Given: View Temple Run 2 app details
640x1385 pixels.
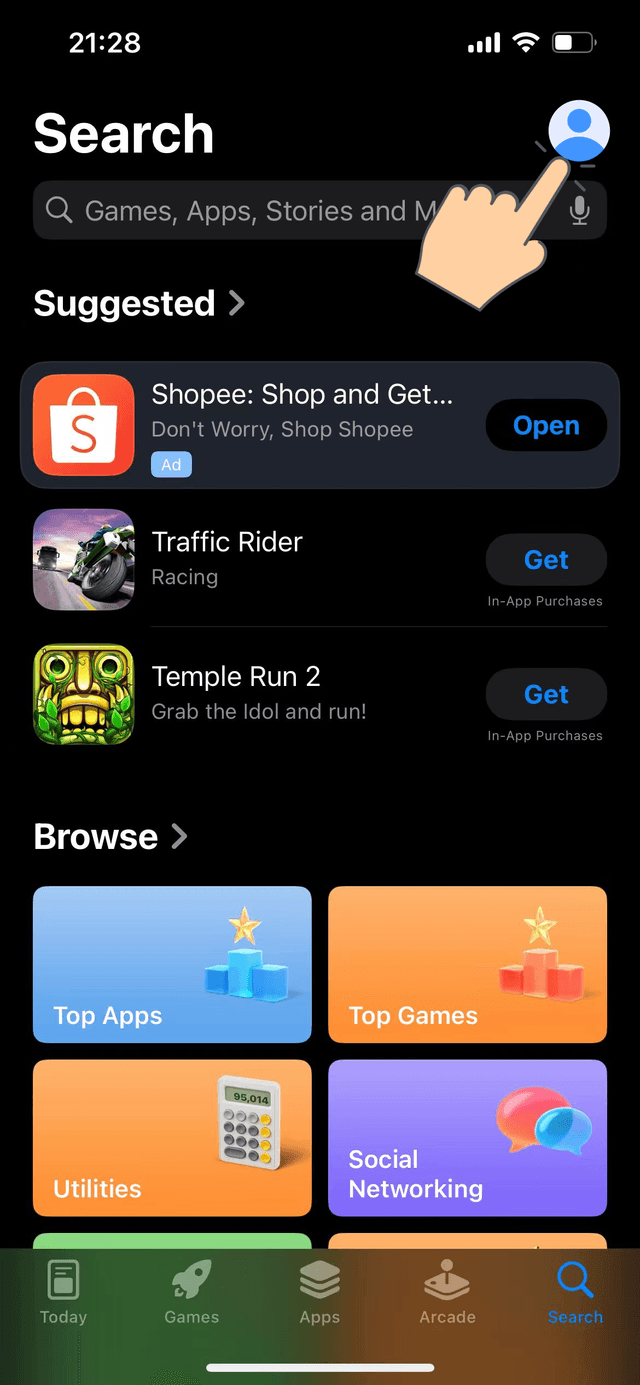Looking at the screenshot, I should click(x=300, y=694).
